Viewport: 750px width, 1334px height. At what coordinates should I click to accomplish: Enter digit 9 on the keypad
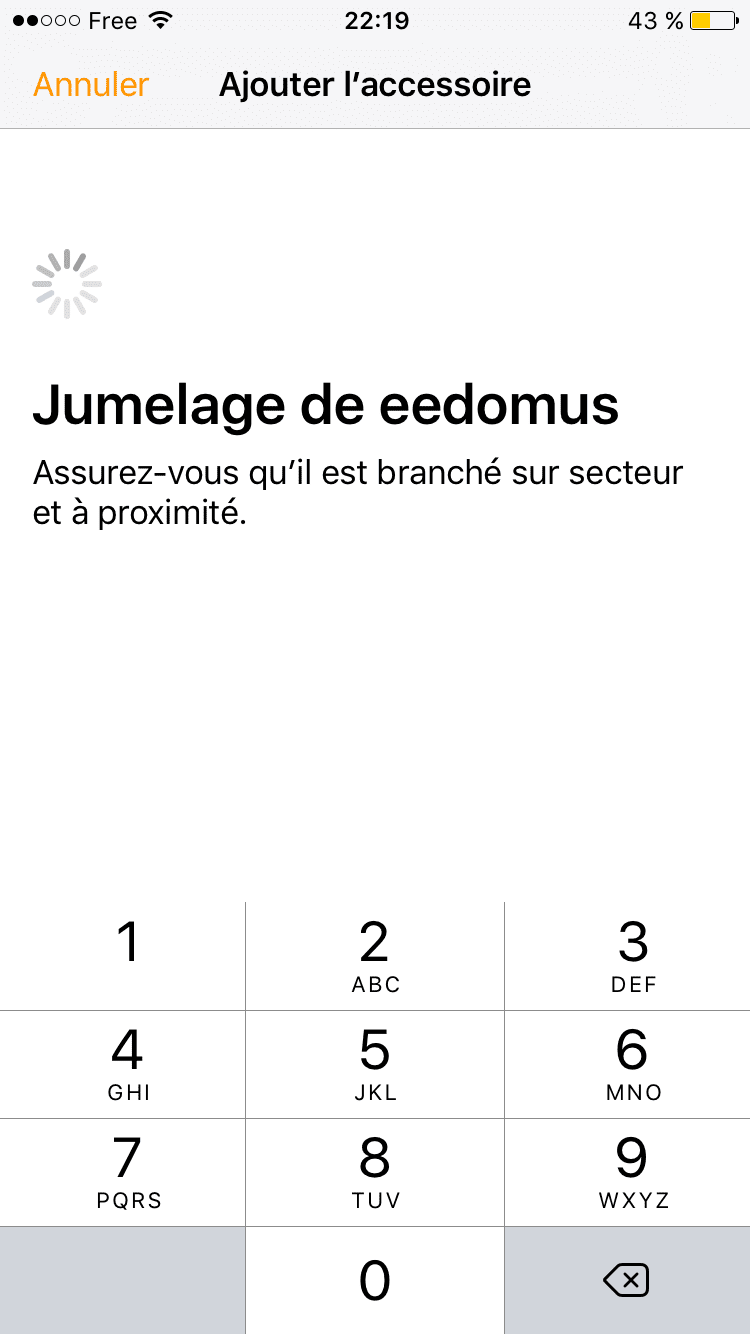pyautogui.click(x=628, y=1172)
